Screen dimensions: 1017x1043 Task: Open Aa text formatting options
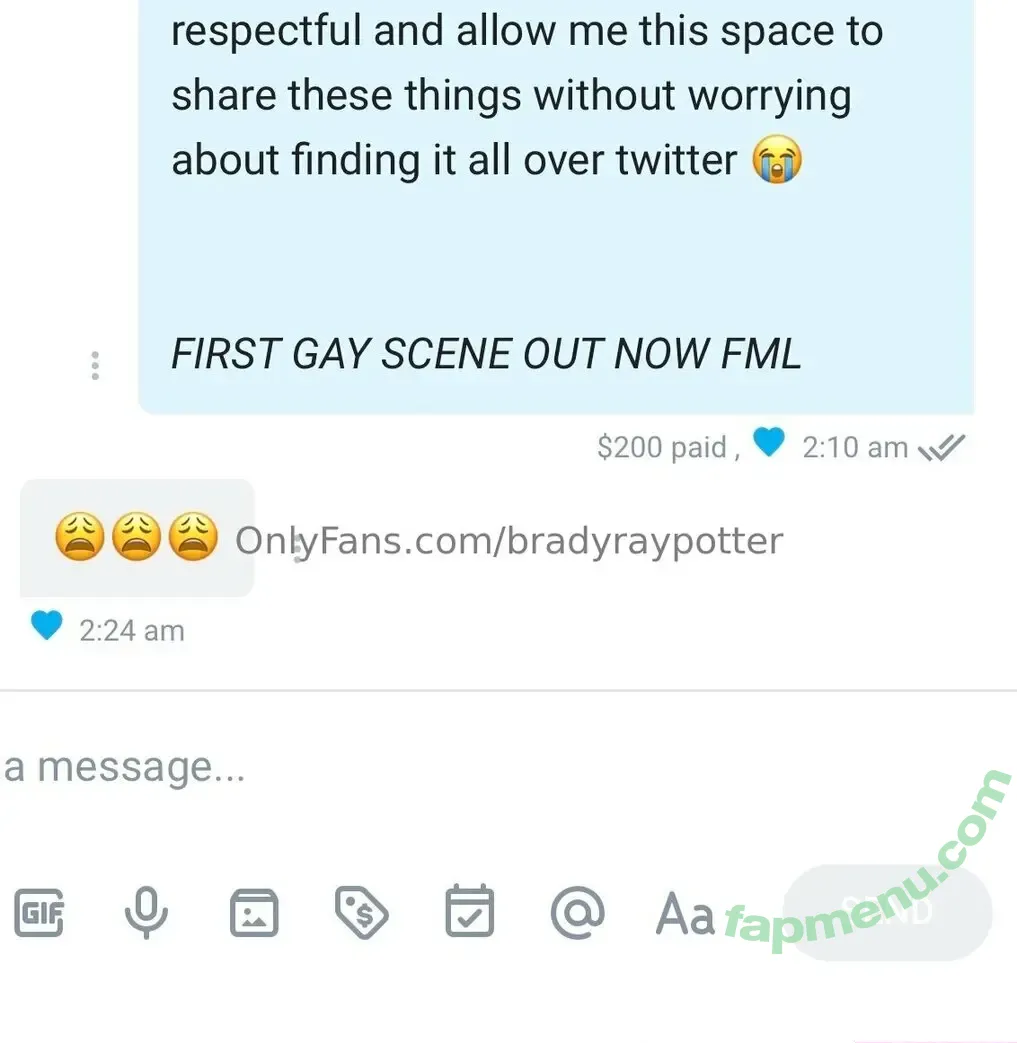pyautogui.click(x=685, y=914)
